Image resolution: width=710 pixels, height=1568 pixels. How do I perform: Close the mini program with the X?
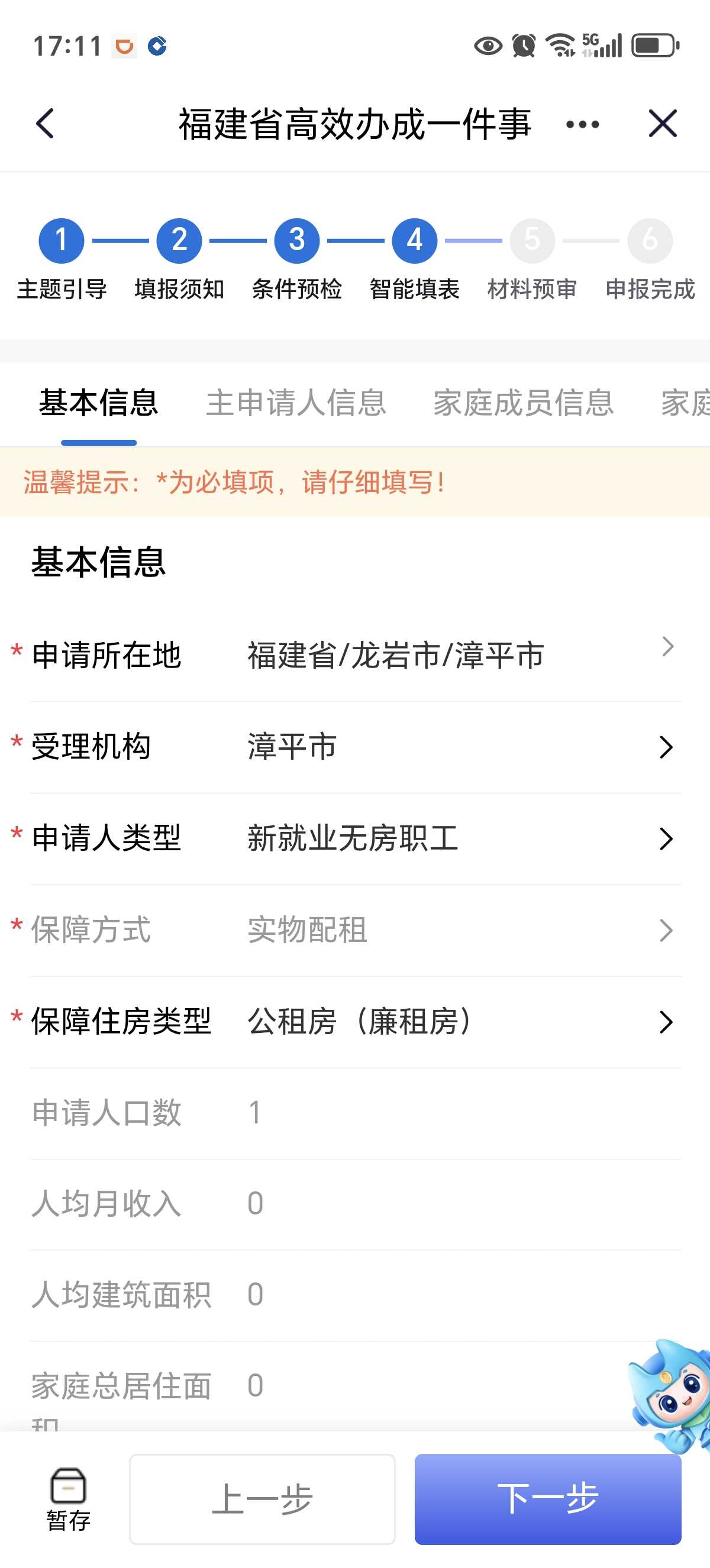click(663, 124)
